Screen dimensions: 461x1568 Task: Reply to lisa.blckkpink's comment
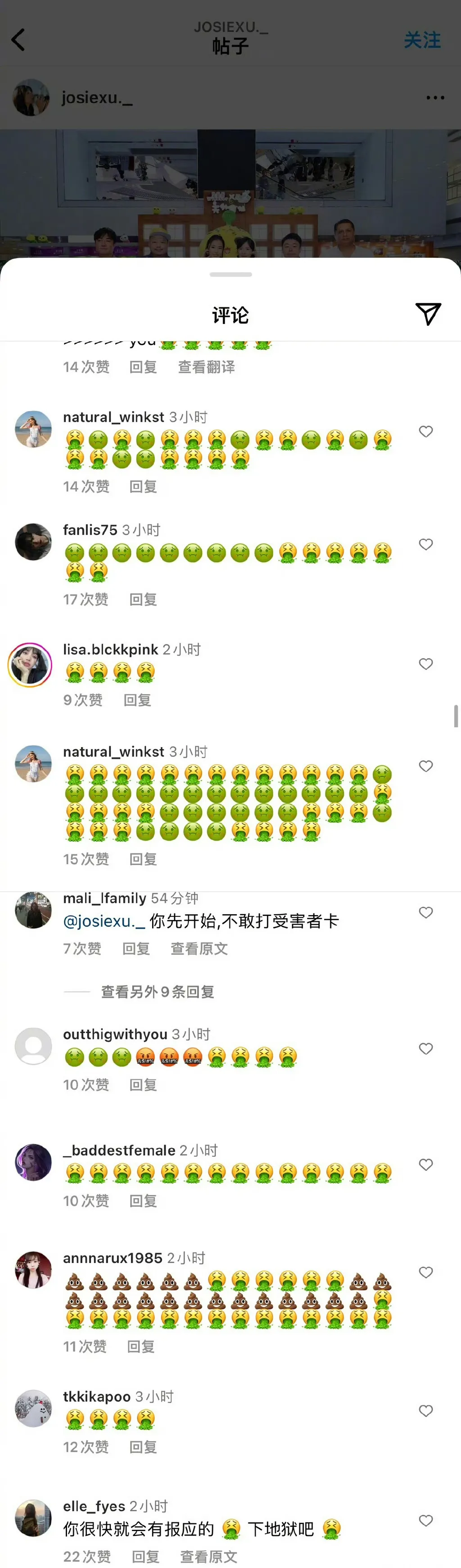click(x=137, y=700)
